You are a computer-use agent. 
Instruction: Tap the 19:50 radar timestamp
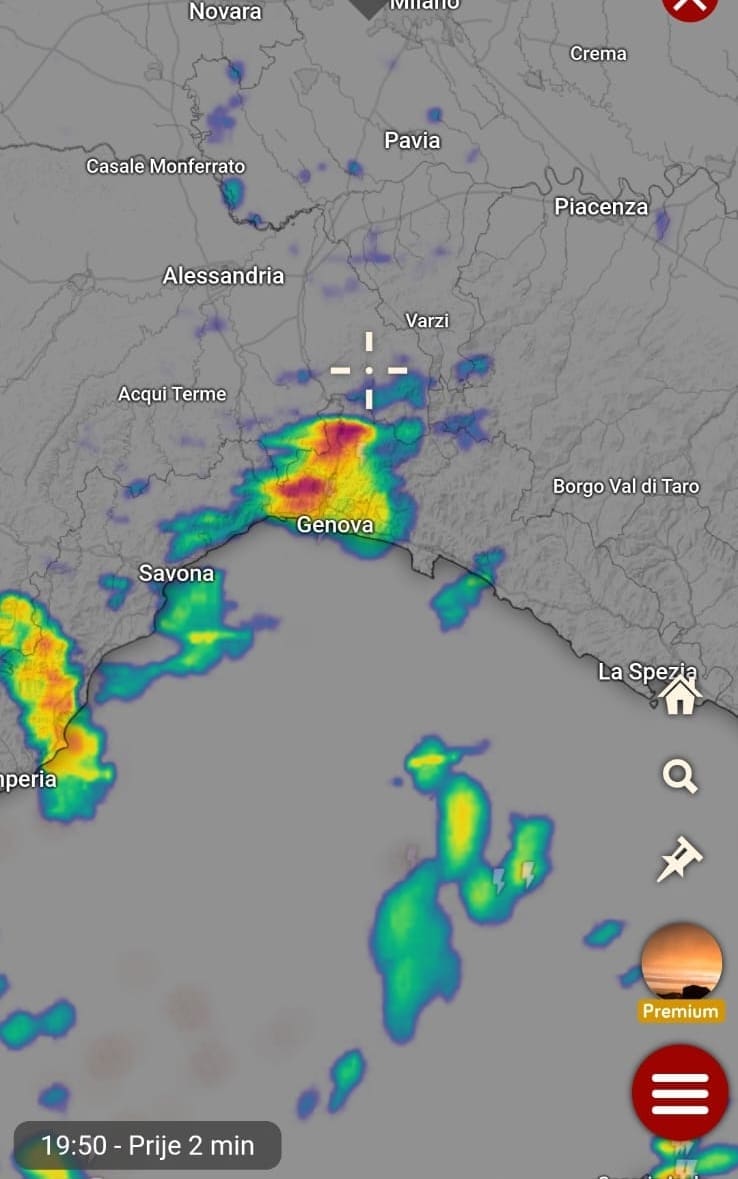coord(147,1145)
